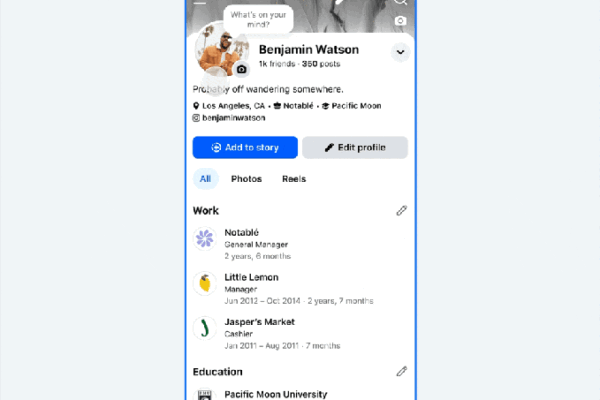Tap the Add to story button
600x400 pixels.
245,148
